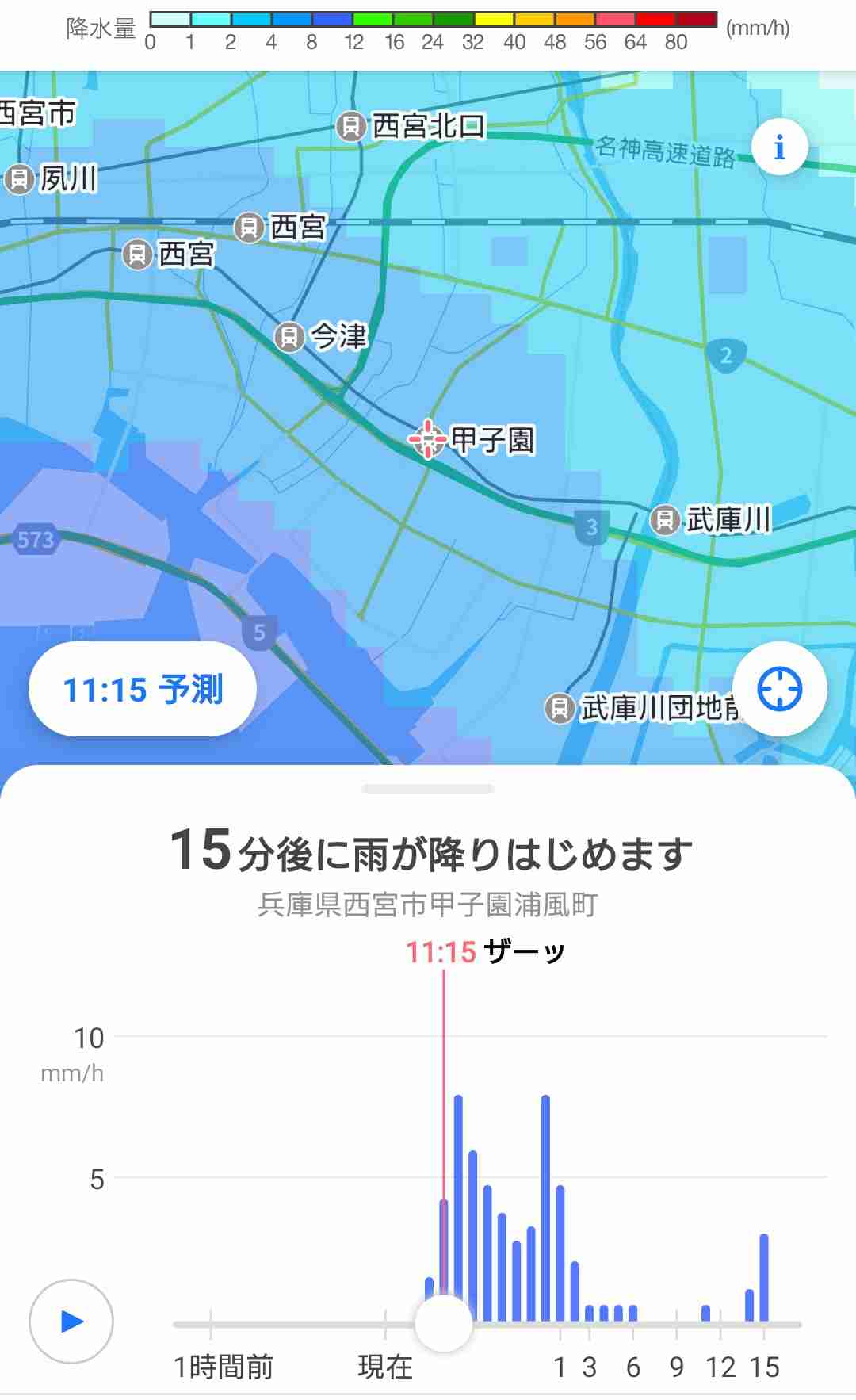The image size is (856, 1400).
Task: Play the rain forecast animation
Action: (x=71, y=1322)
